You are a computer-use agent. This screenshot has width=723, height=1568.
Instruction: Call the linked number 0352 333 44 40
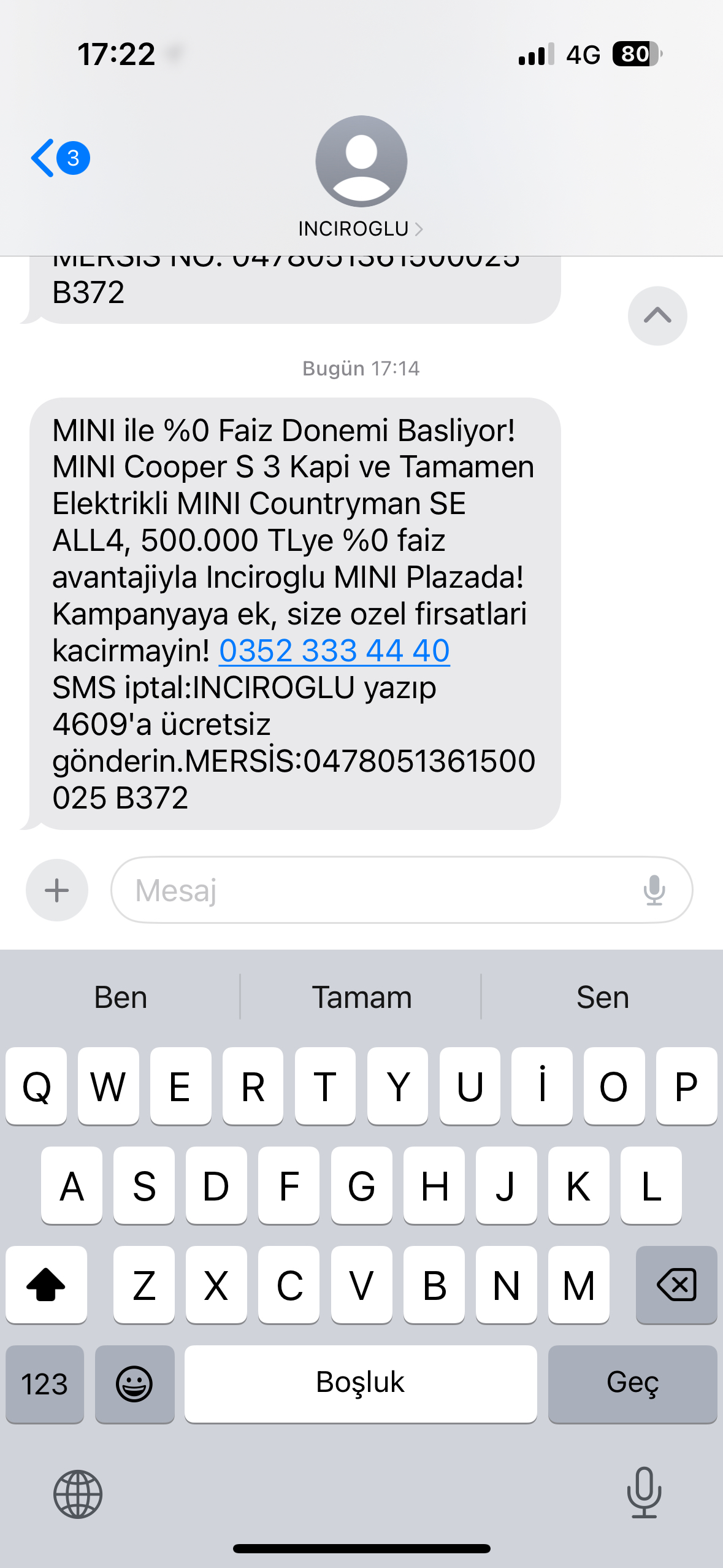[334, 650]
